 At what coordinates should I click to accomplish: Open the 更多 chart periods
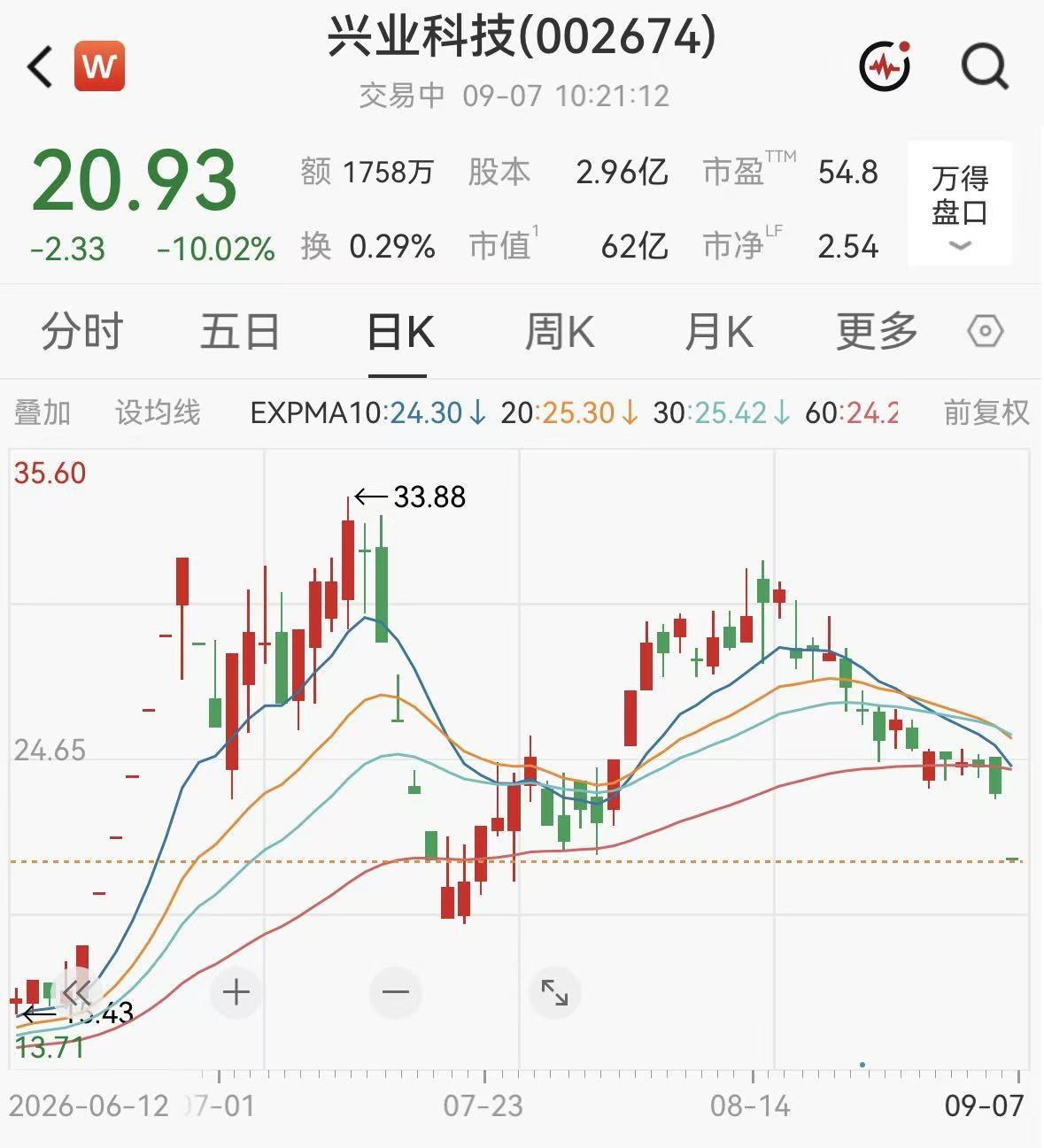[877, 333]
